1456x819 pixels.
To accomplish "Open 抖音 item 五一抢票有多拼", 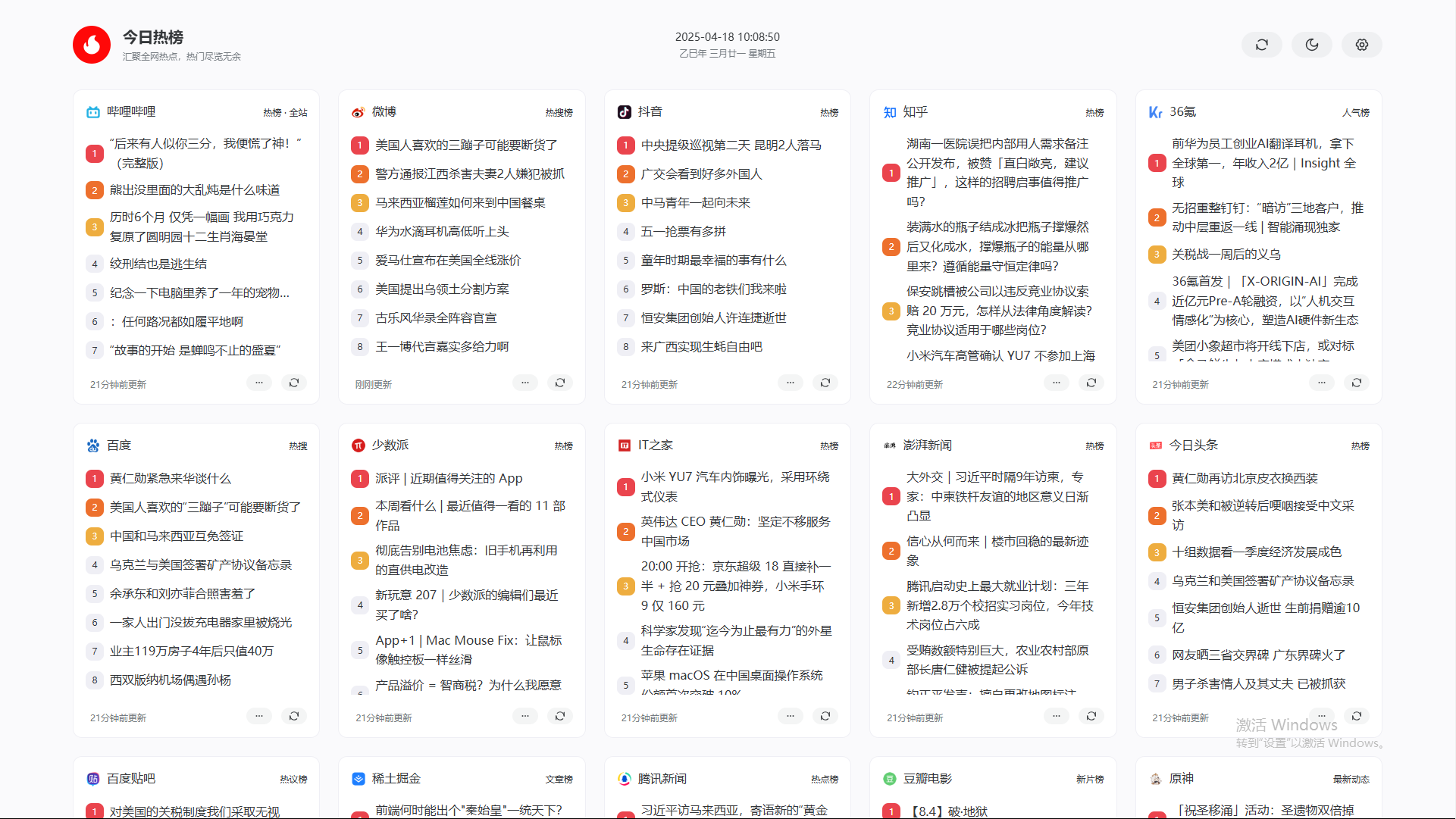I will (x=683, y=232).
